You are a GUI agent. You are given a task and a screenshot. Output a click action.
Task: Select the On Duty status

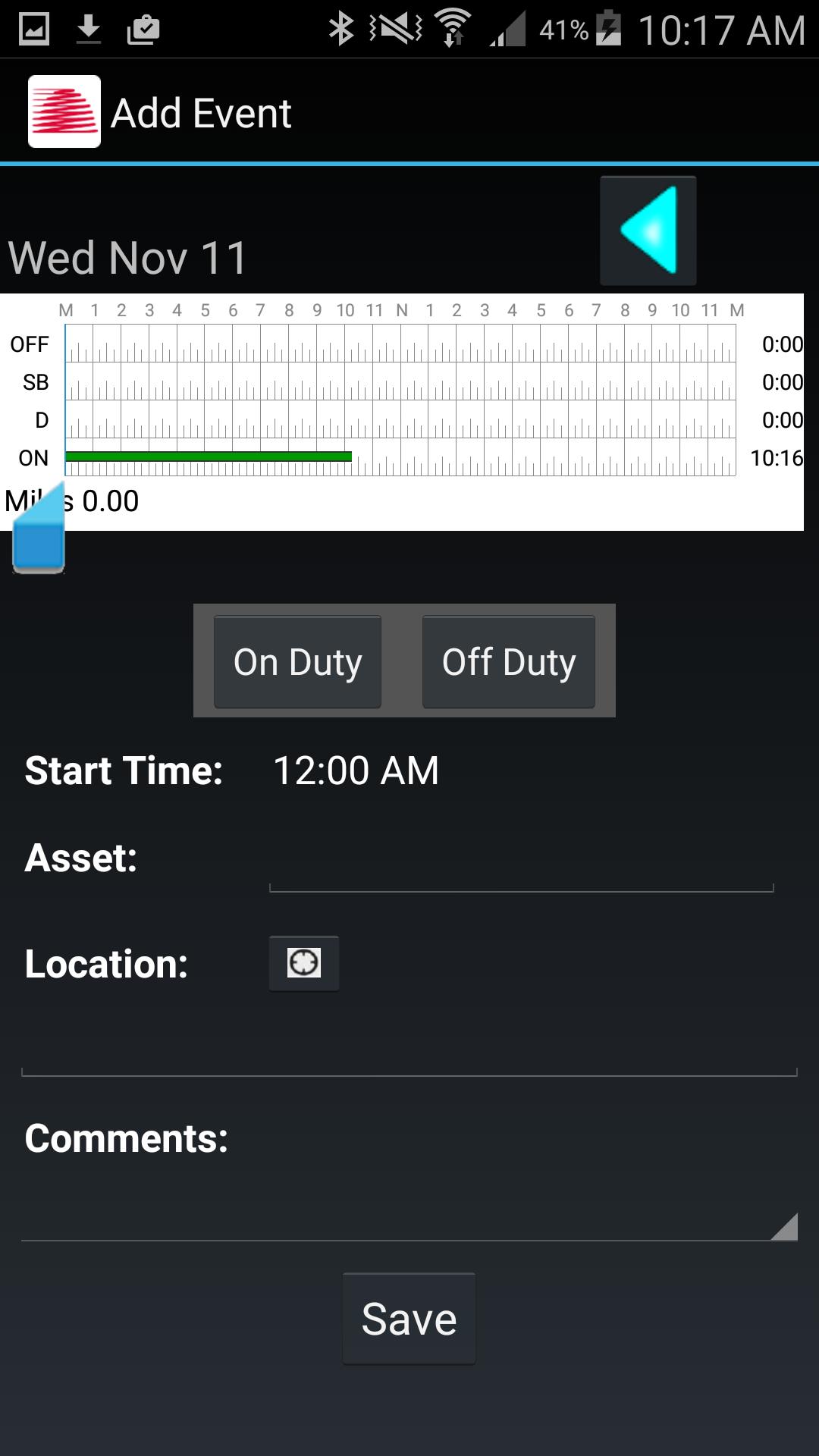click(297, 662)
